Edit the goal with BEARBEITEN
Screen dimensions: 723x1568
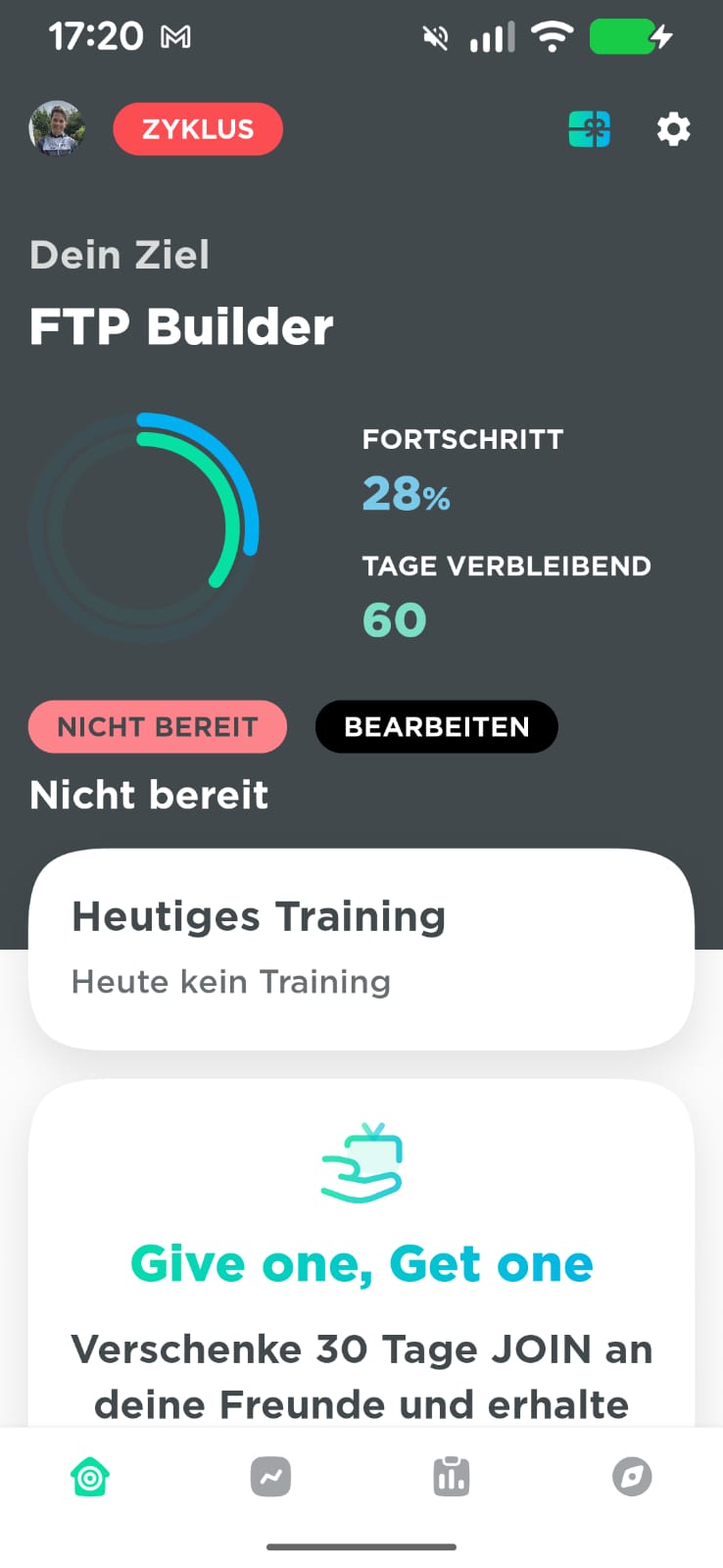pos(436,727)
